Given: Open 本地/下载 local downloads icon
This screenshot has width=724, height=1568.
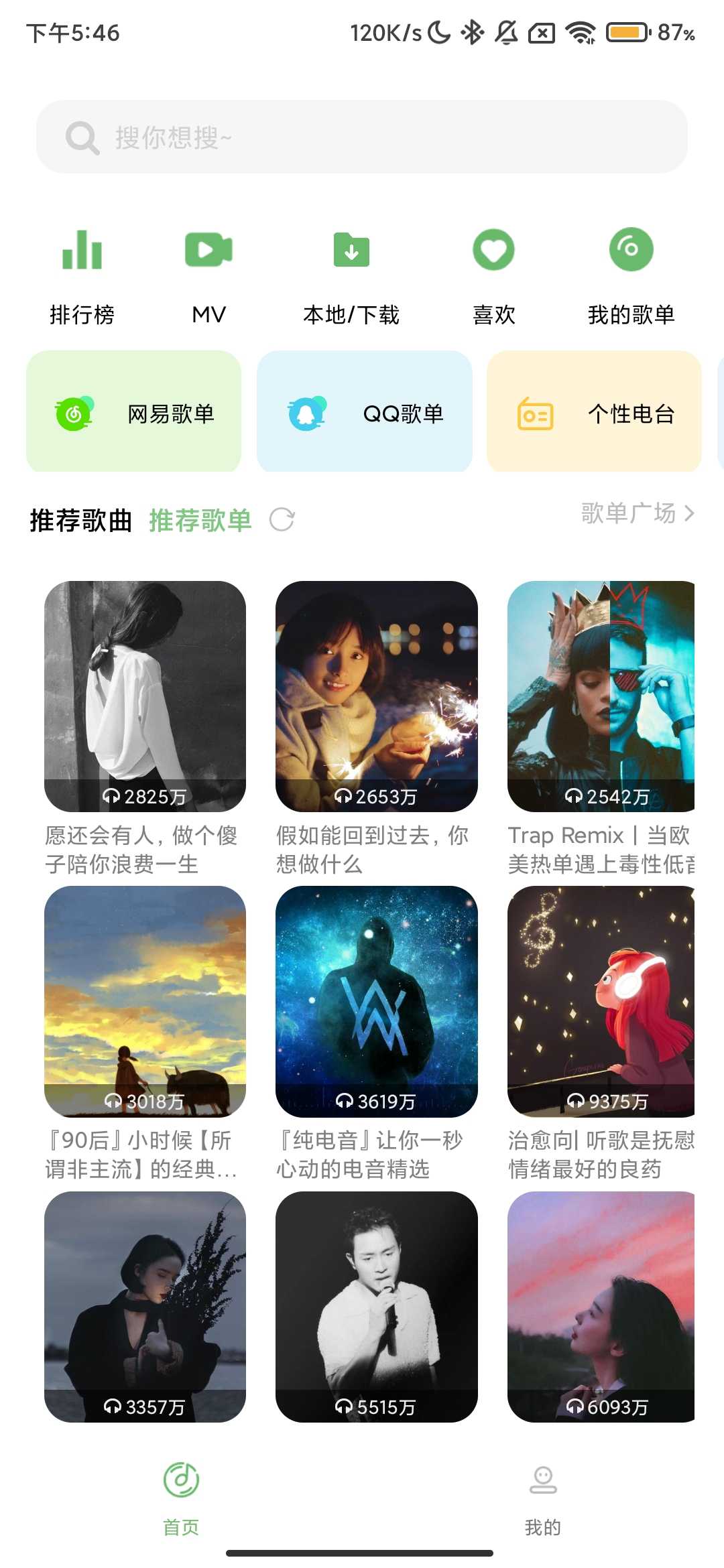Looking at the screenshot, I should 351,249.
